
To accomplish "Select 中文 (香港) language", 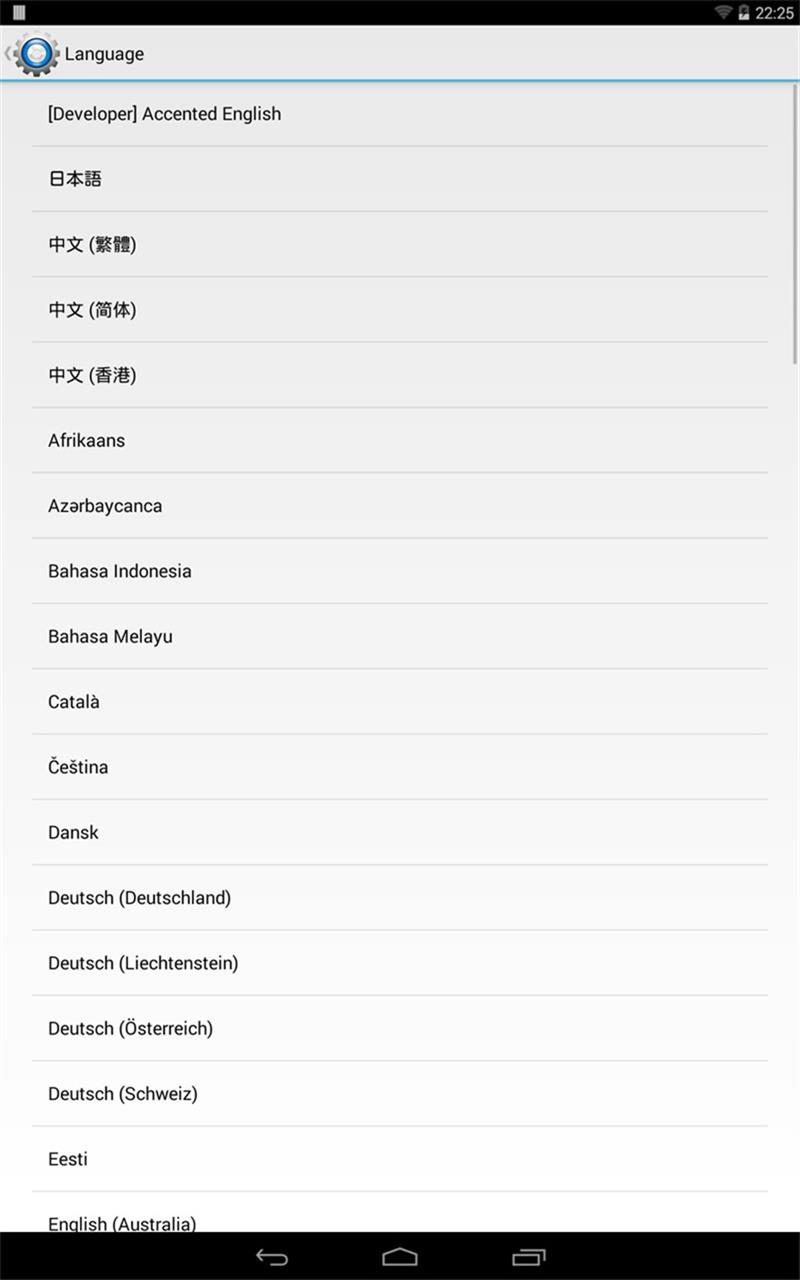I will point(92,375).
